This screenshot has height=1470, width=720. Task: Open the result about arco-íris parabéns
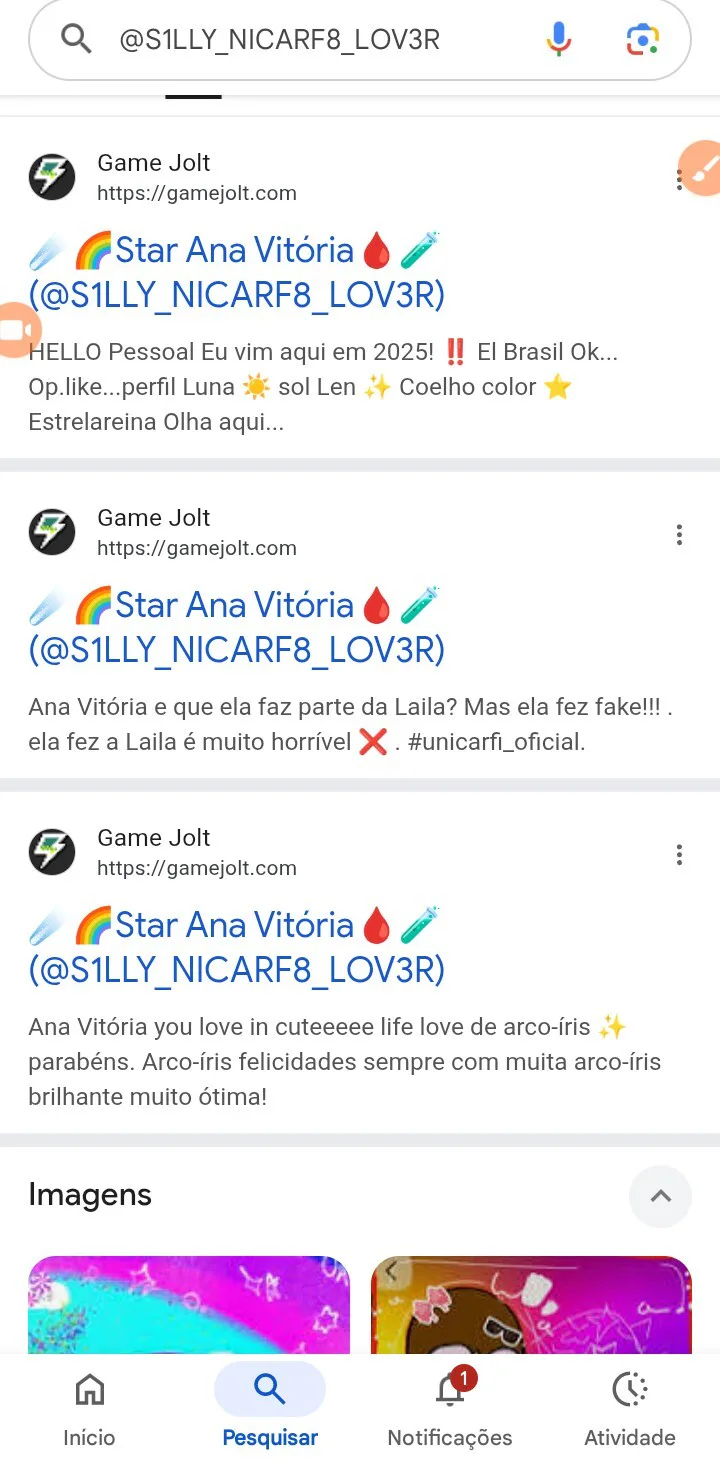click(x=236, y=947)
